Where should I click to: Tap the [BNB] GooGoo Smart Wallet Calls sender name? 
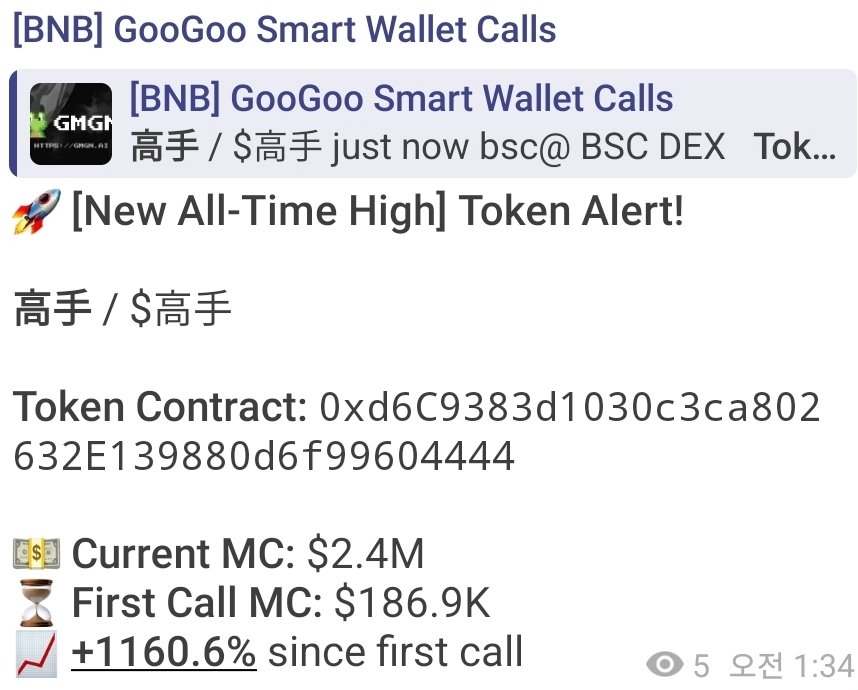coord(284,29)
